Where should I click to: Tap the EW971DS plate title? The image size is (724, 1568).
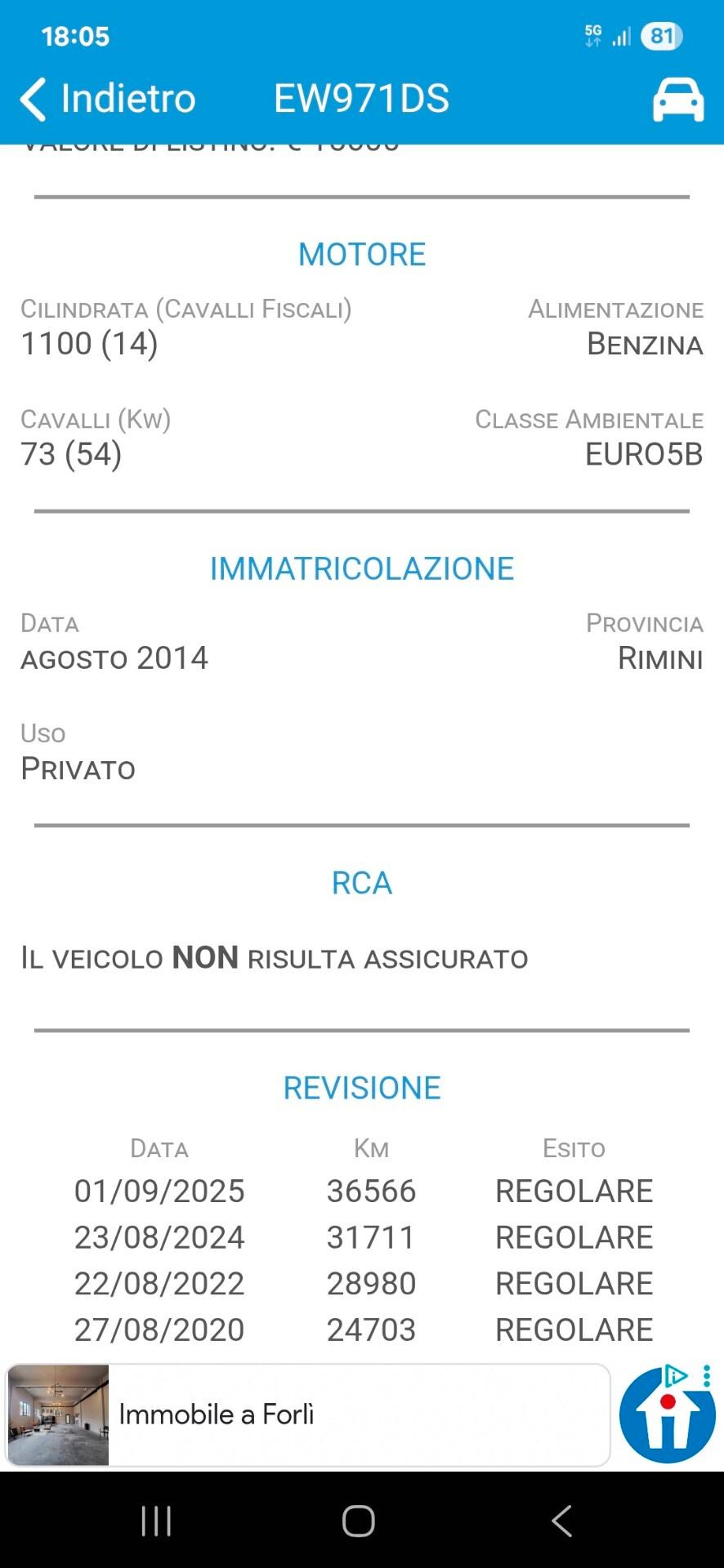[360, 97]
